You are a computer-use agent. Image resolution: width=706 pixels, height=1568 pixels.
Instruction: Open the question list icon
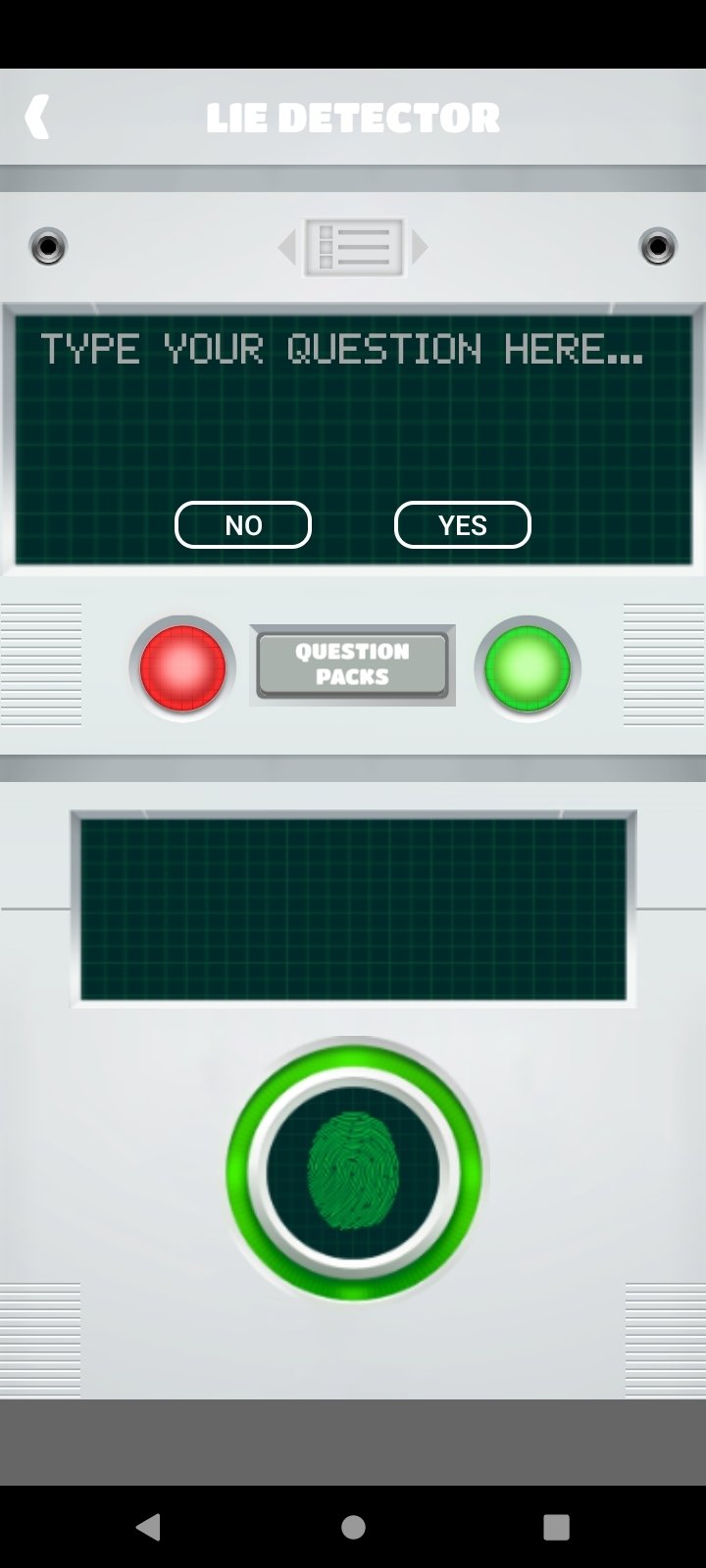353,247
